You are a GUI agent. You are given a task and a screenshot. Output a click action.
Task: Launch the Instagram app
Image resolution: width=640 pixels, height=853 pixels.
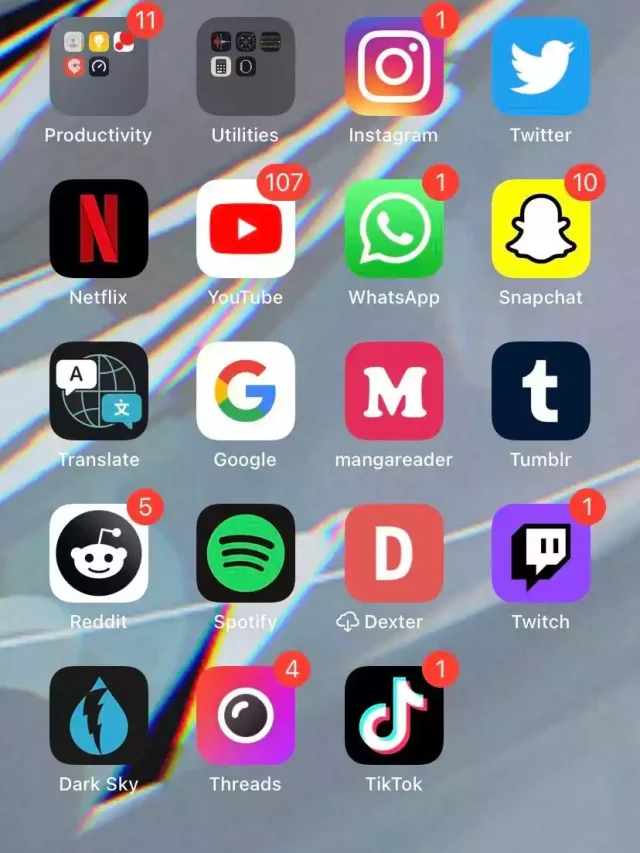[393, 67]
